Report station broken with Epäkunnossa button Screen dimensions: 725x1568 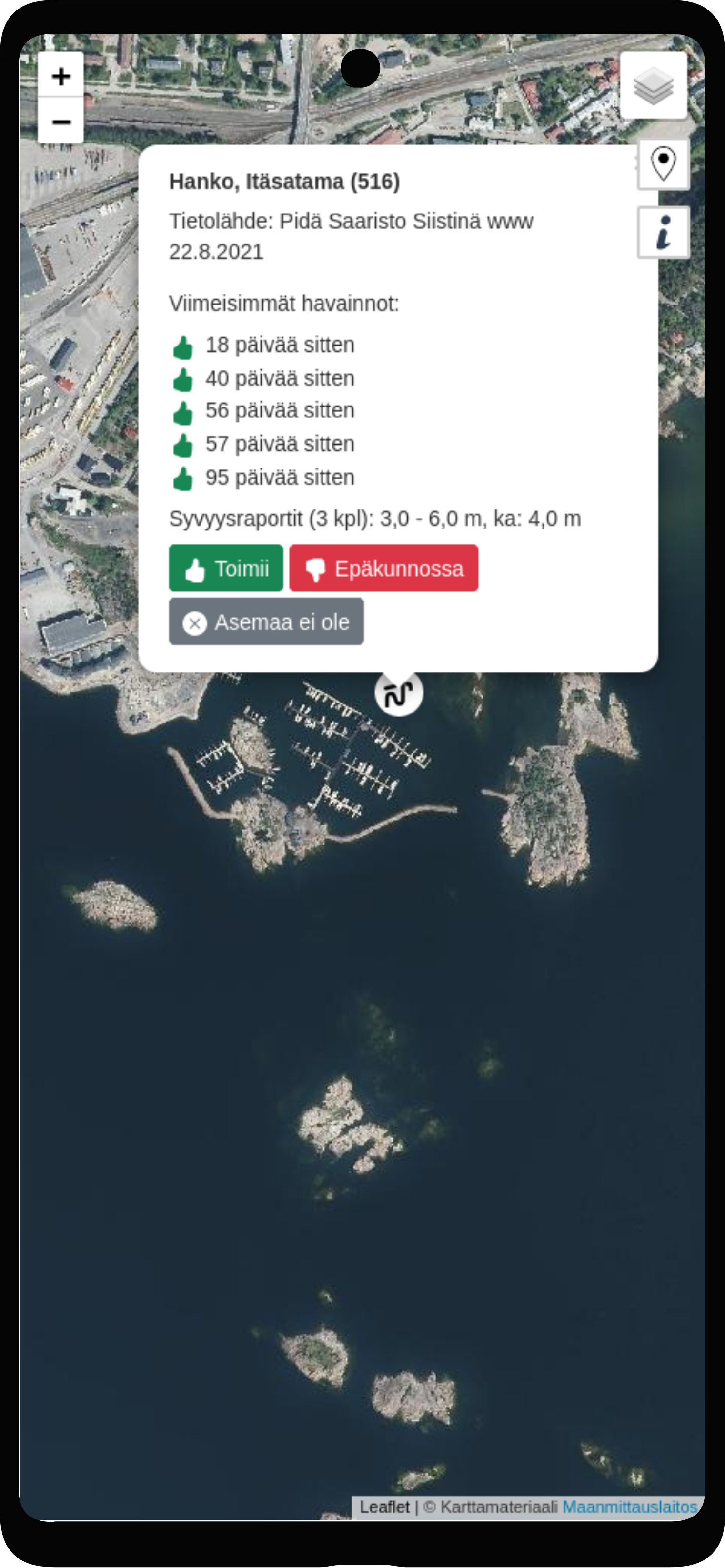pyautogui.click(x=383, y=569)
